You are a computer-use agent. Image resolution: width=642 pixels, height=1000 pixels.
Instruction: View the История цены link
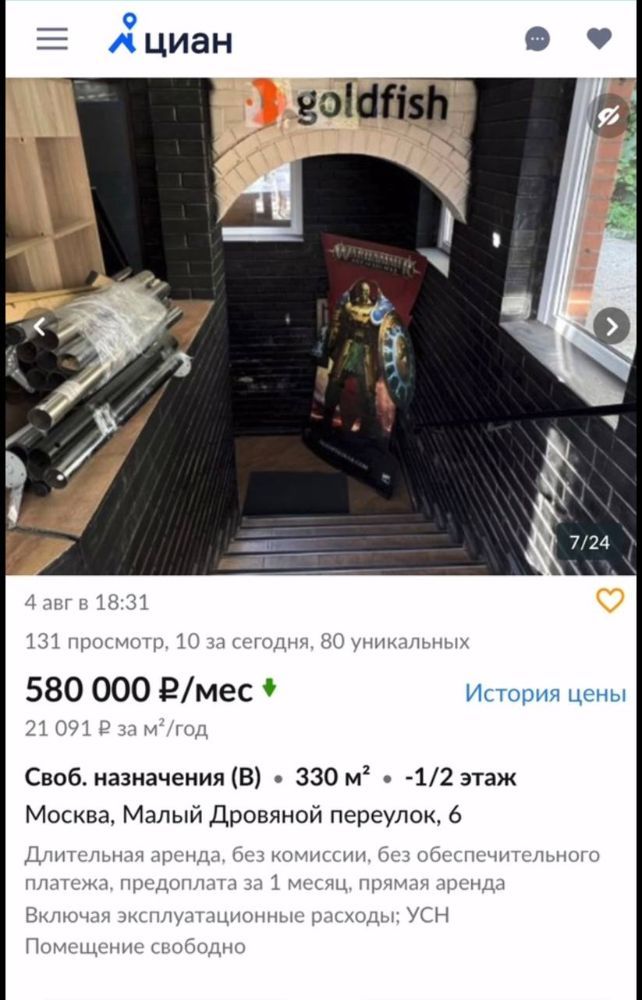(545, 693)
